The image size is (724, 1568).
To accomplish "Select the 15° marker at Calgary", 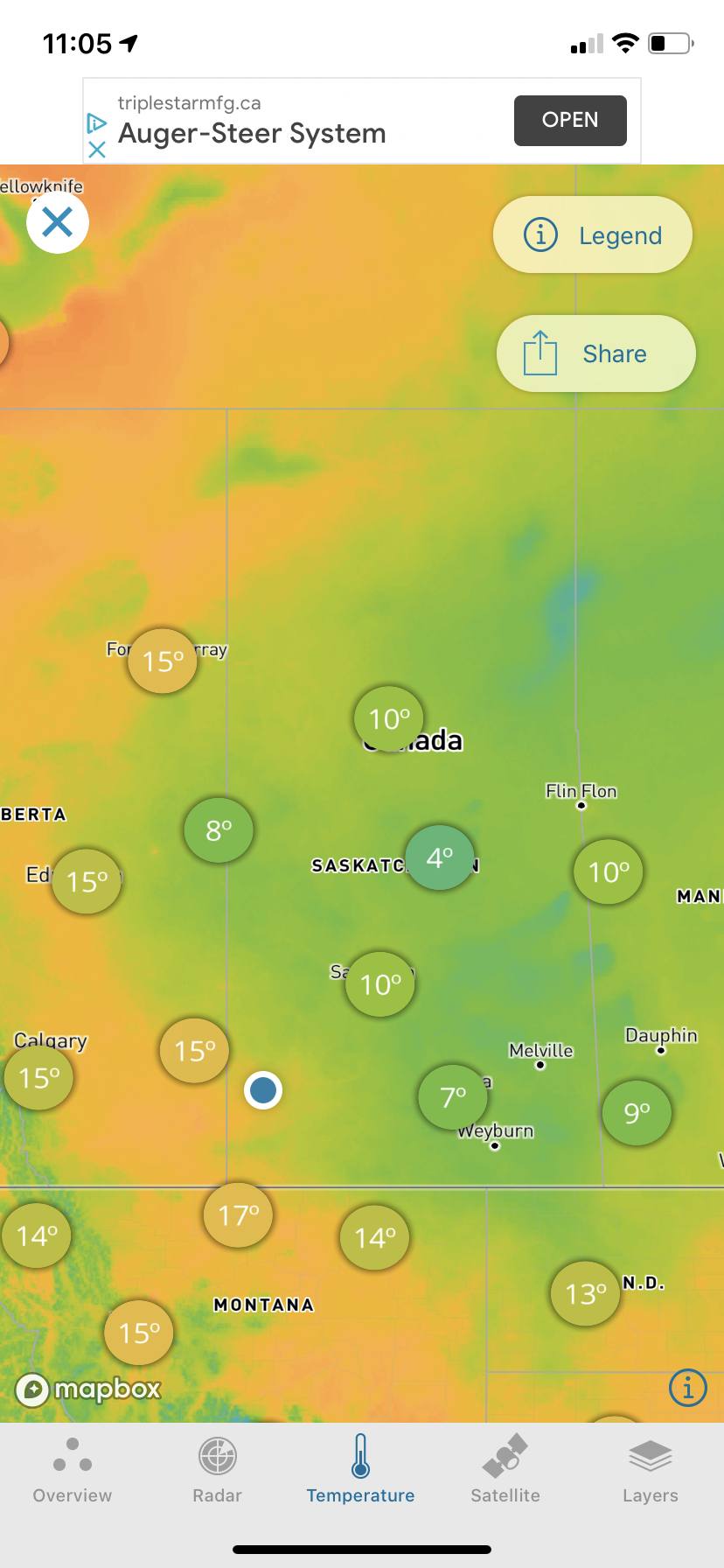I will 39,1077.
